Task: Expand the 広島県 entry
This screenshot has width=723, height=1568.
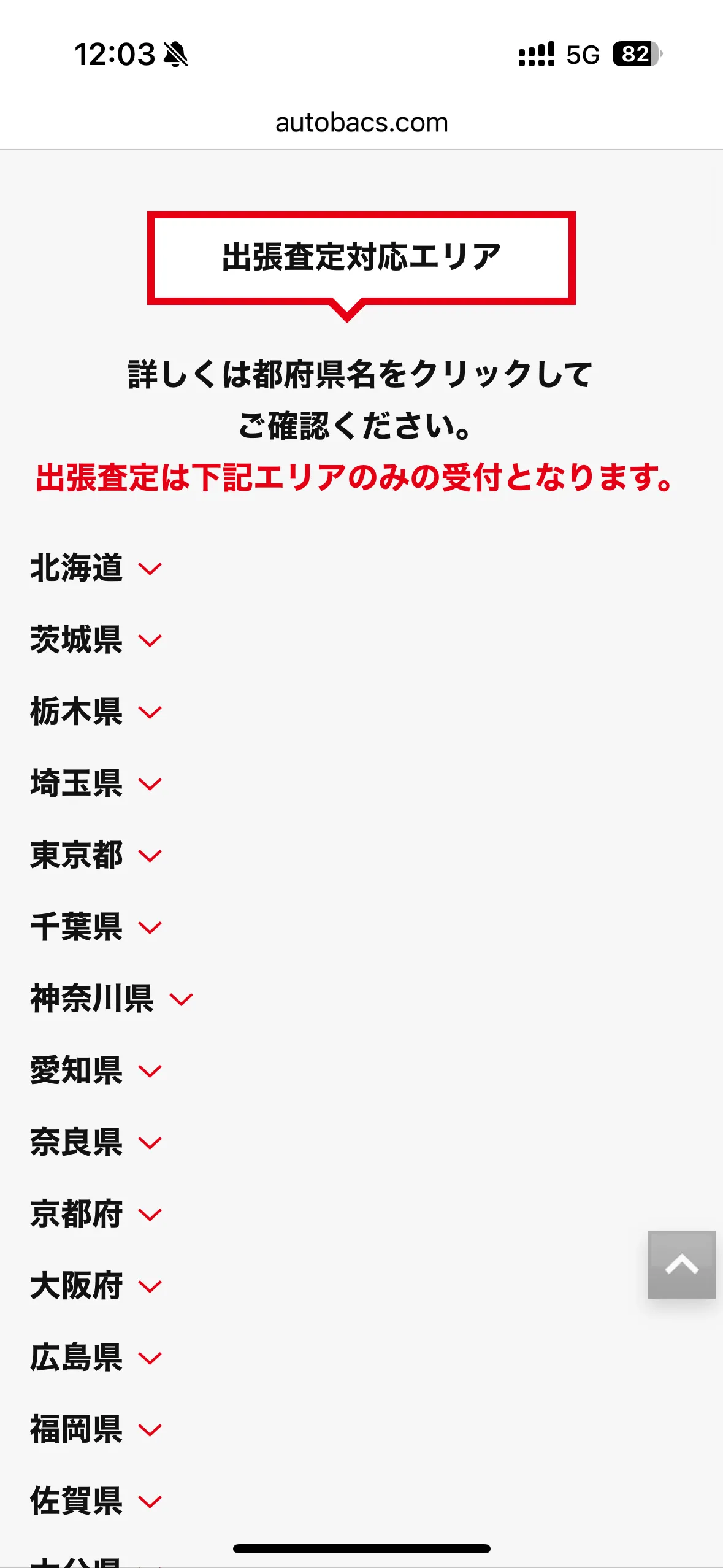Action: (x=96, y=1358)
